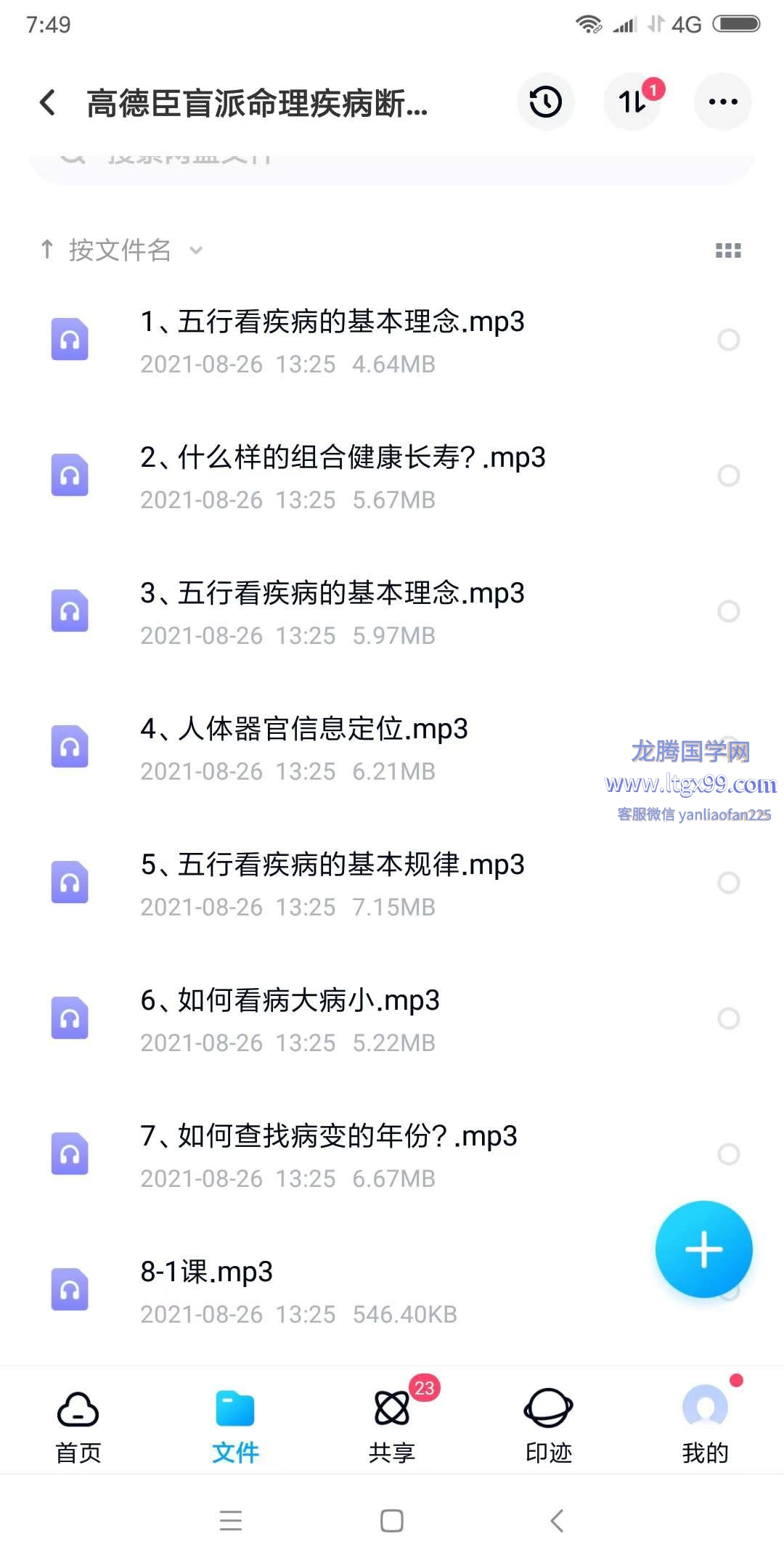
Task: Switch to the 首页 tab
Action: 78,1426
